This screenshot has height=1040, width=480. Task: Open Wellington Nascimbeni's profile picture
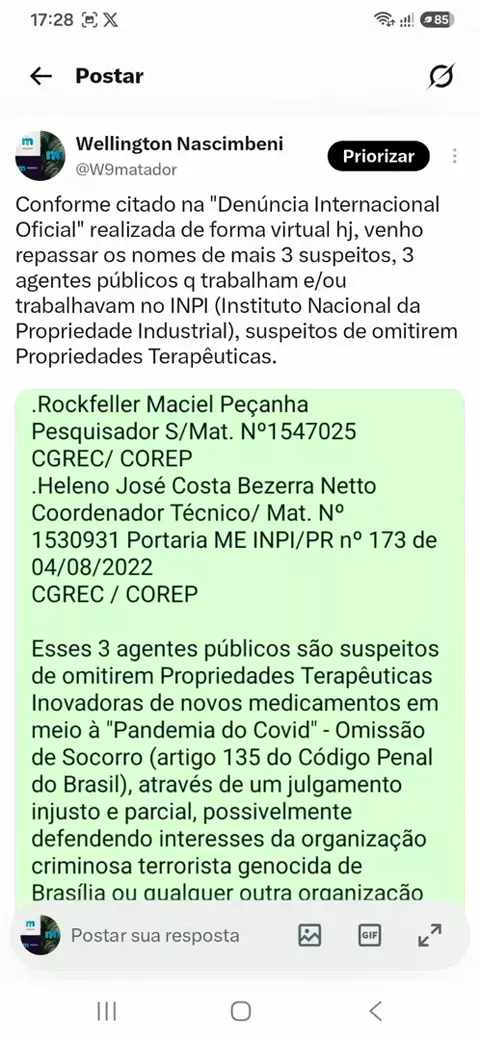(x=40, y=156)
